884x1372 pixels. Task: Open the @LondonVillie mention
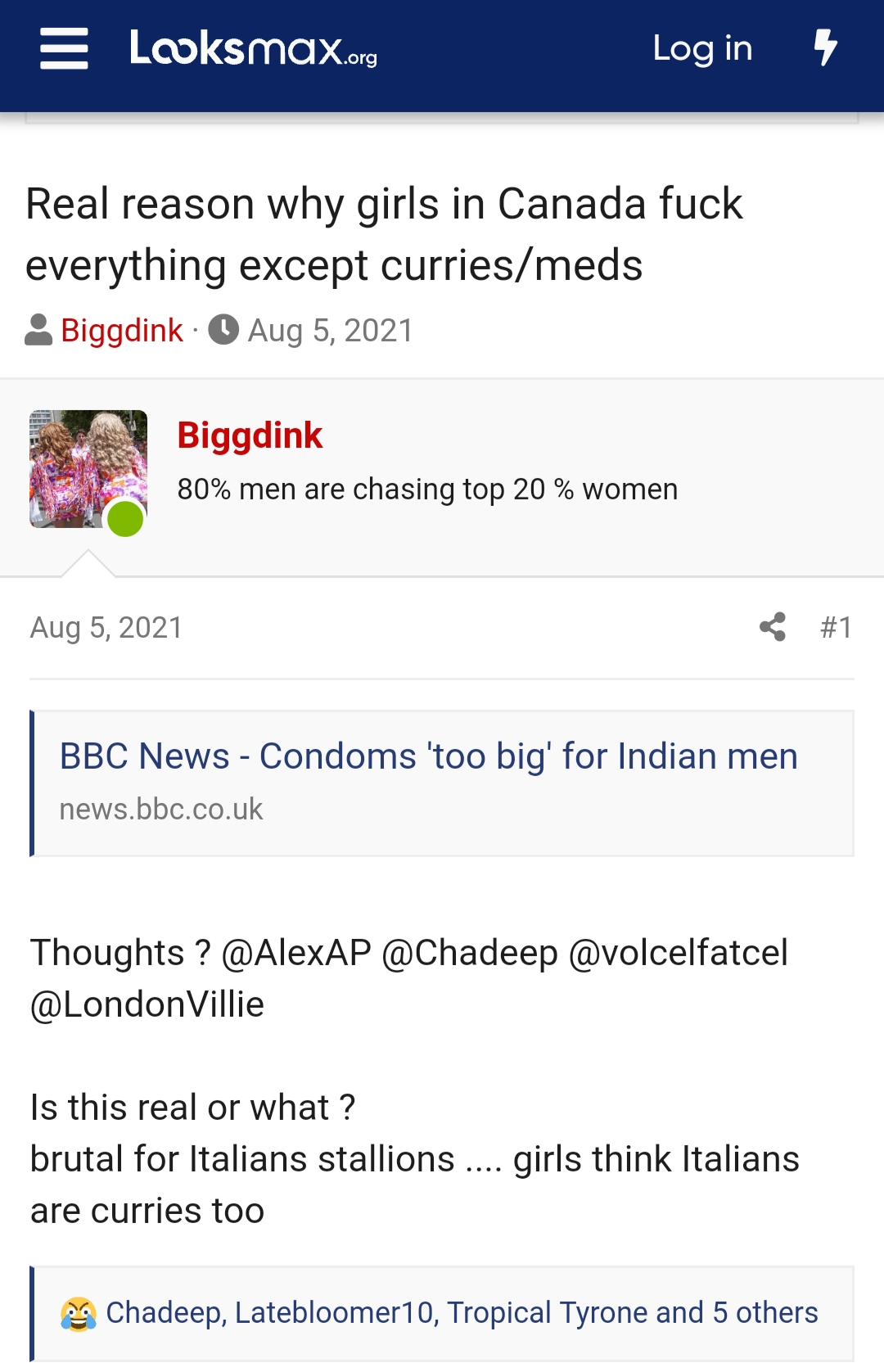tap(147, 1004)
